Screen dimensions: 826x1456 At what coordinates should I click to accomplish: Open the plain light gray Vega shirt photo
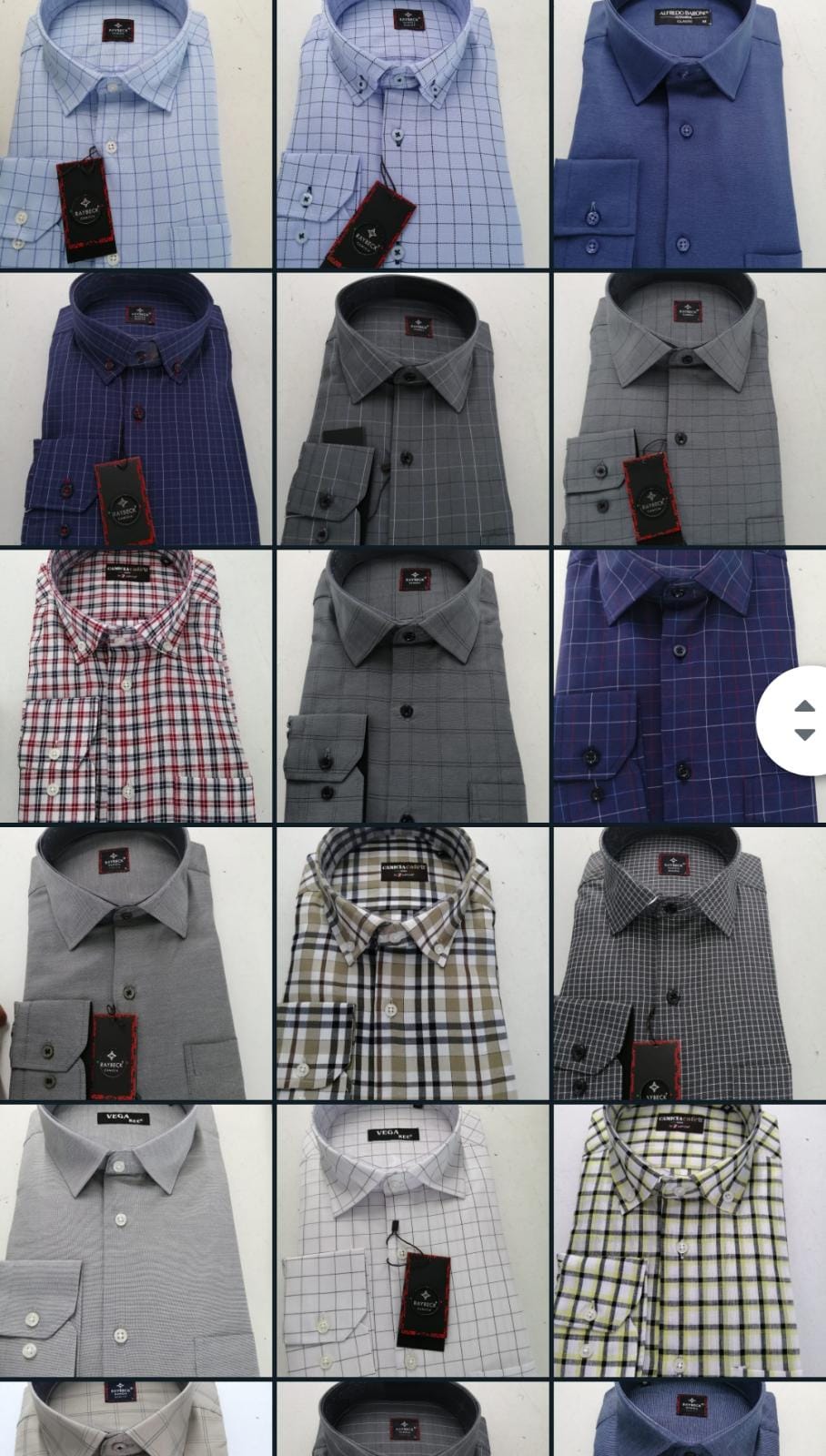tap(136, 1239)
